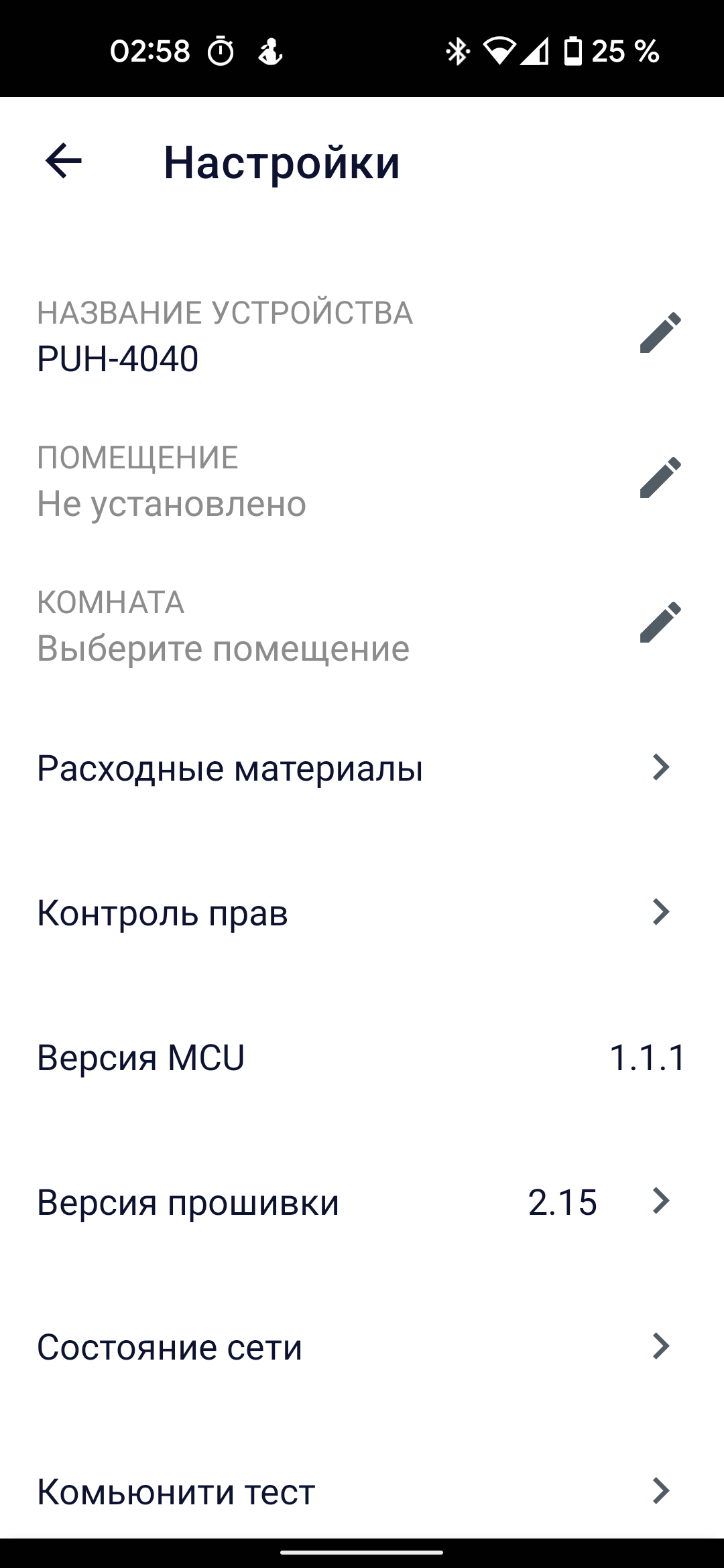Open Расходные материалы
The height and width of the screenshot is (1568, 724).
click(362, 768)
